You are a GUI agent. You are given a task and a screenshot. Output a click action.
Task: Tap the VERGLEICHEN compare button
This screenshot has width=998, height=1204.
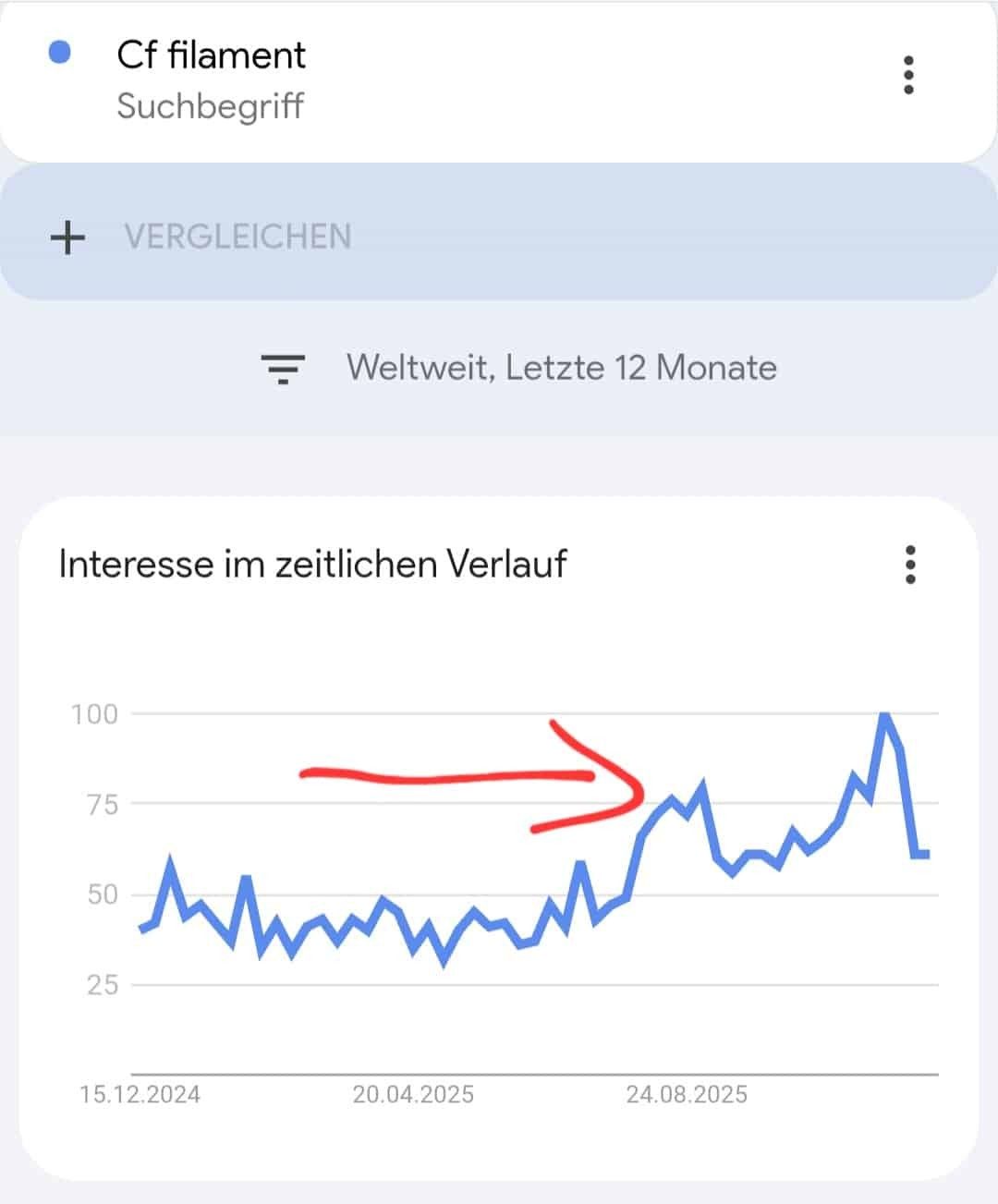[x=237, y=237]
